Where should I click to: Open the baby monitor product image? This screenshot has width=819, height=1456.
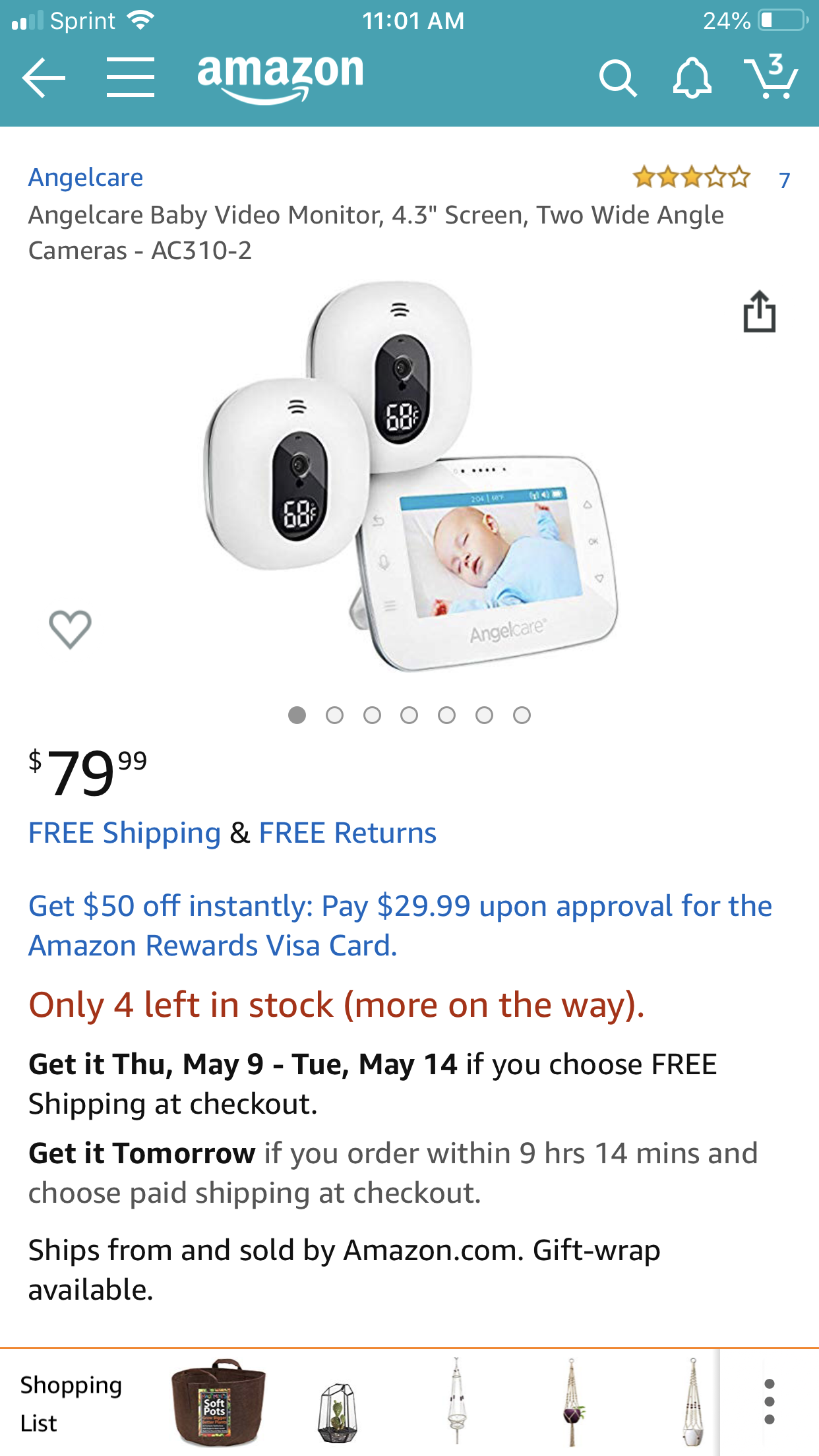(410, 476)
